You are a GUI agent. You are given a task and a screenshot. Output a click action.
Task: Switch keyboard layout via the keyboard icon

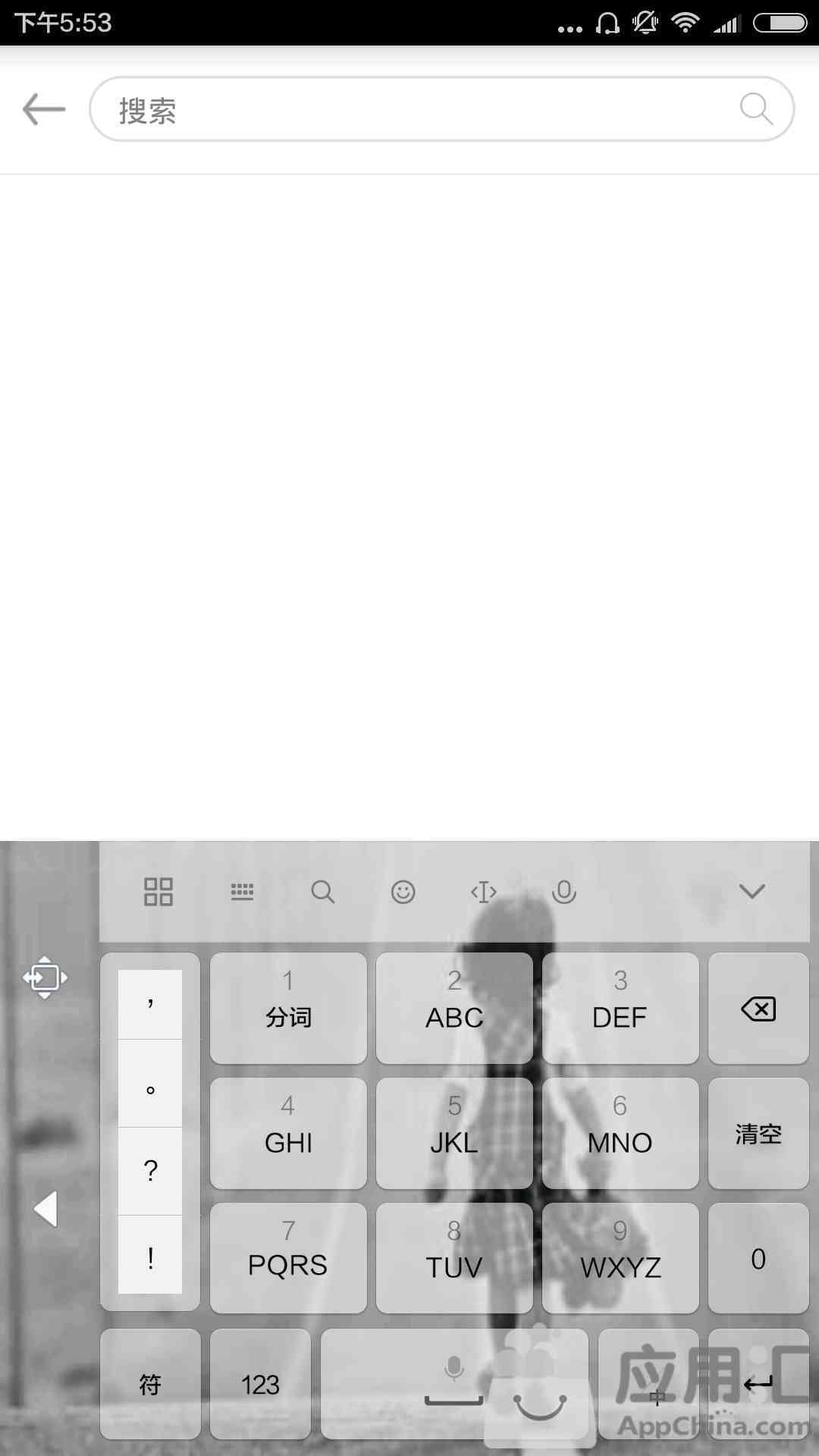(x=242, y=892)
